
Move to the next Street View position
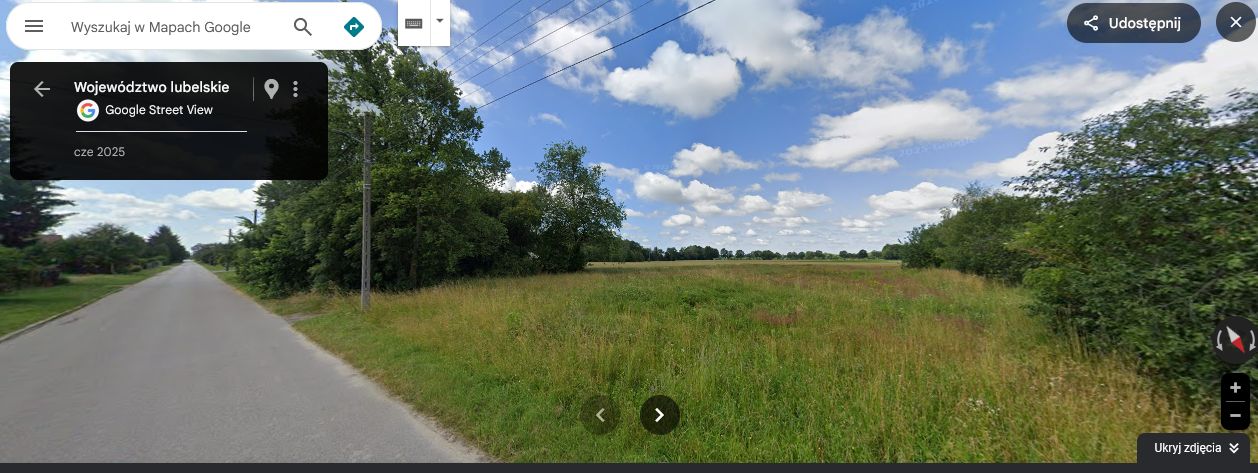659,415
